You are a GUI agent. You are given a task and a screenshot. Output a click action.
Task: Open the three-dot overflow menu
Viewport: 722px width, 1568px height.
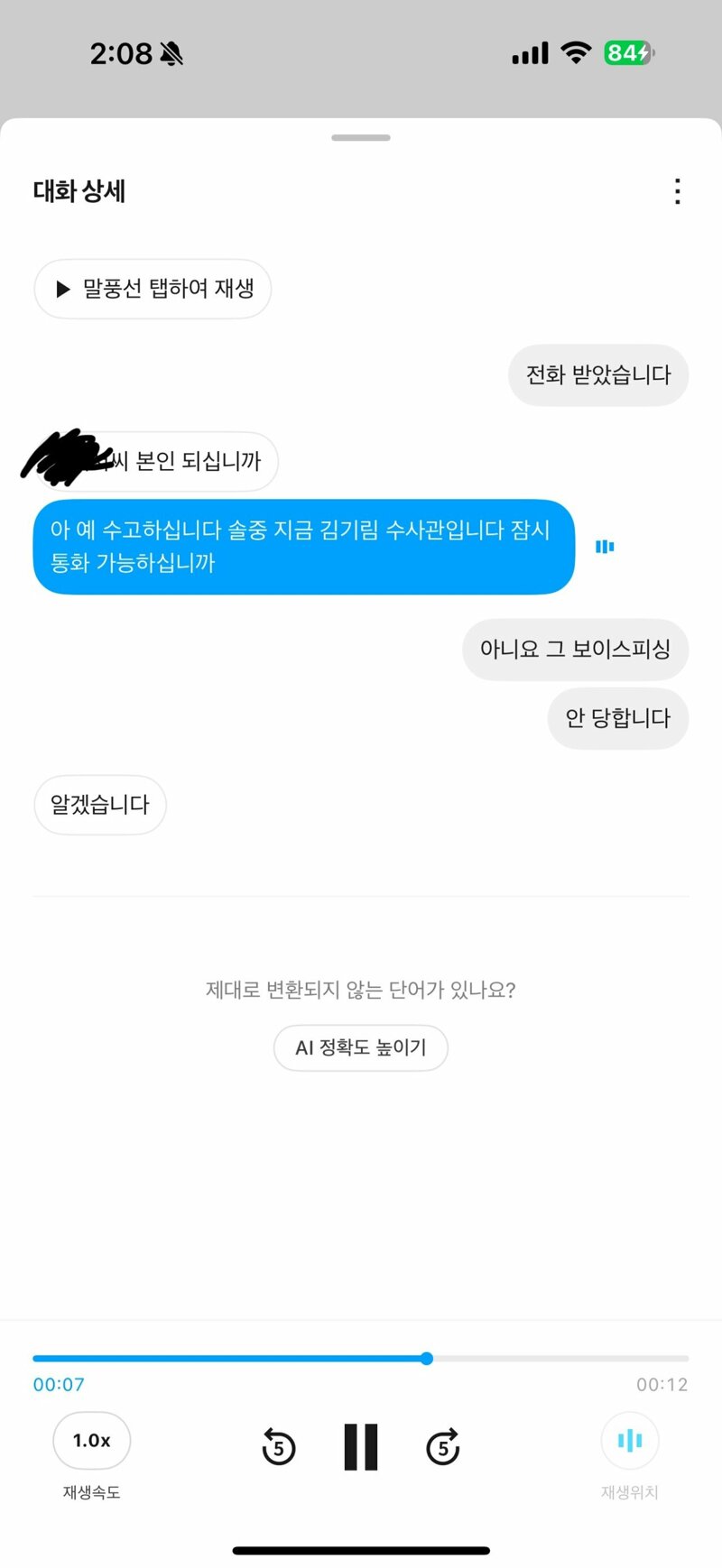[x=677, y=191]
